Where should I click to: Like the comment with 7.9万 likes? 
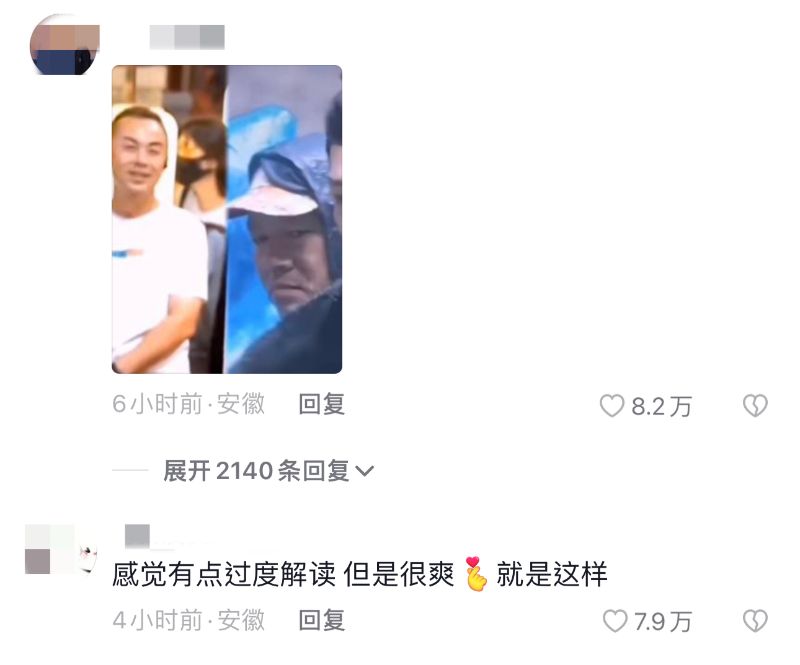tap(614, 622)
